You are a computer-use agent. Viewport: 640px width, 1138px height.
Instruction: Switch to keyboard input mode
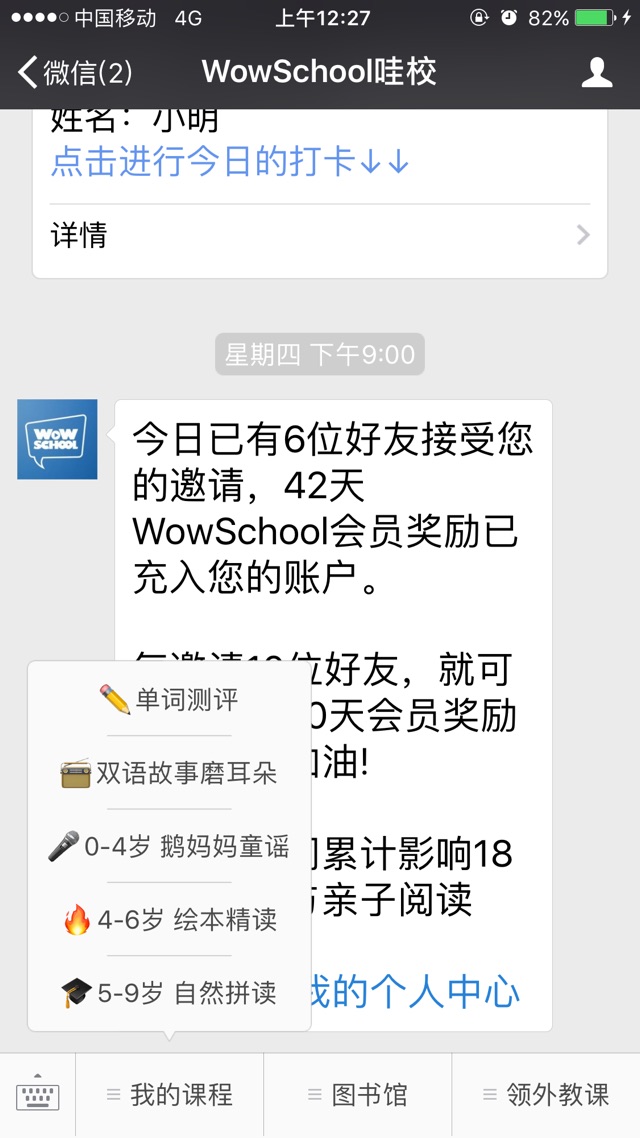tap(38, 1095)
